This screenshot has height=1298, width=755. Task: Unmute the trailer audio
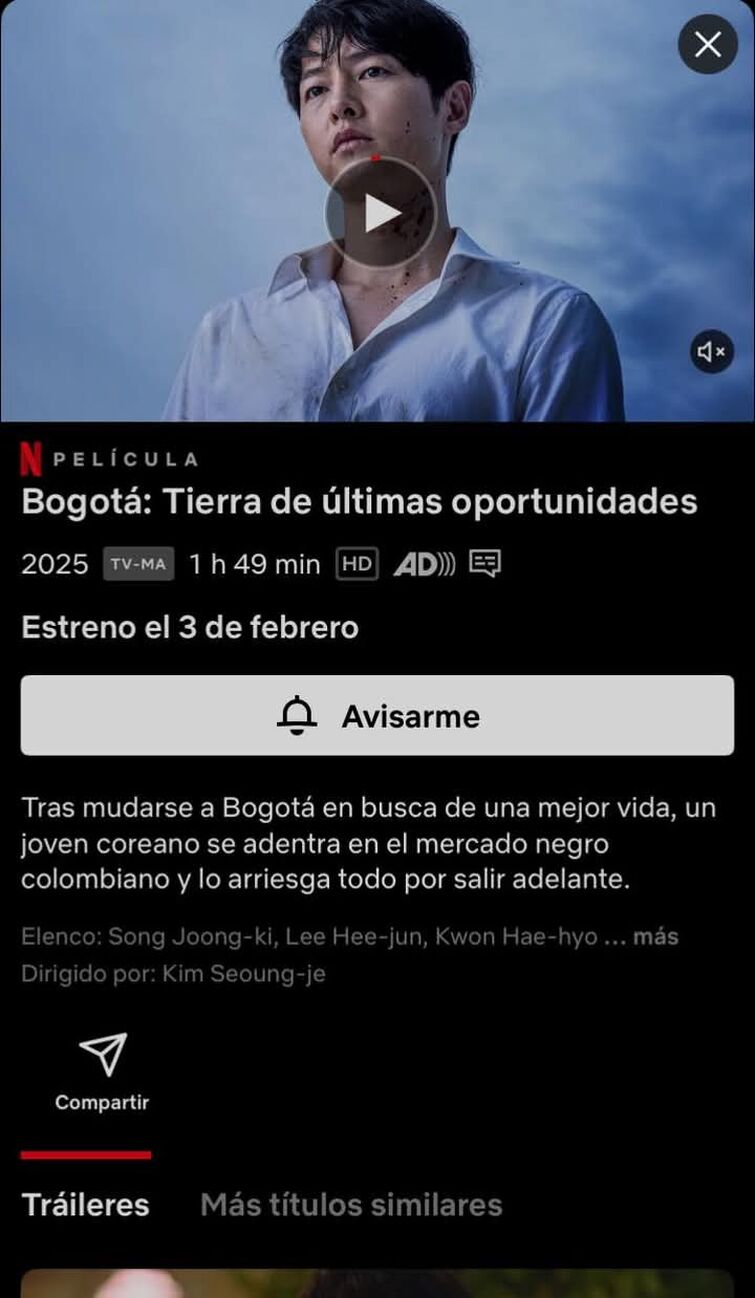point(712,351)
